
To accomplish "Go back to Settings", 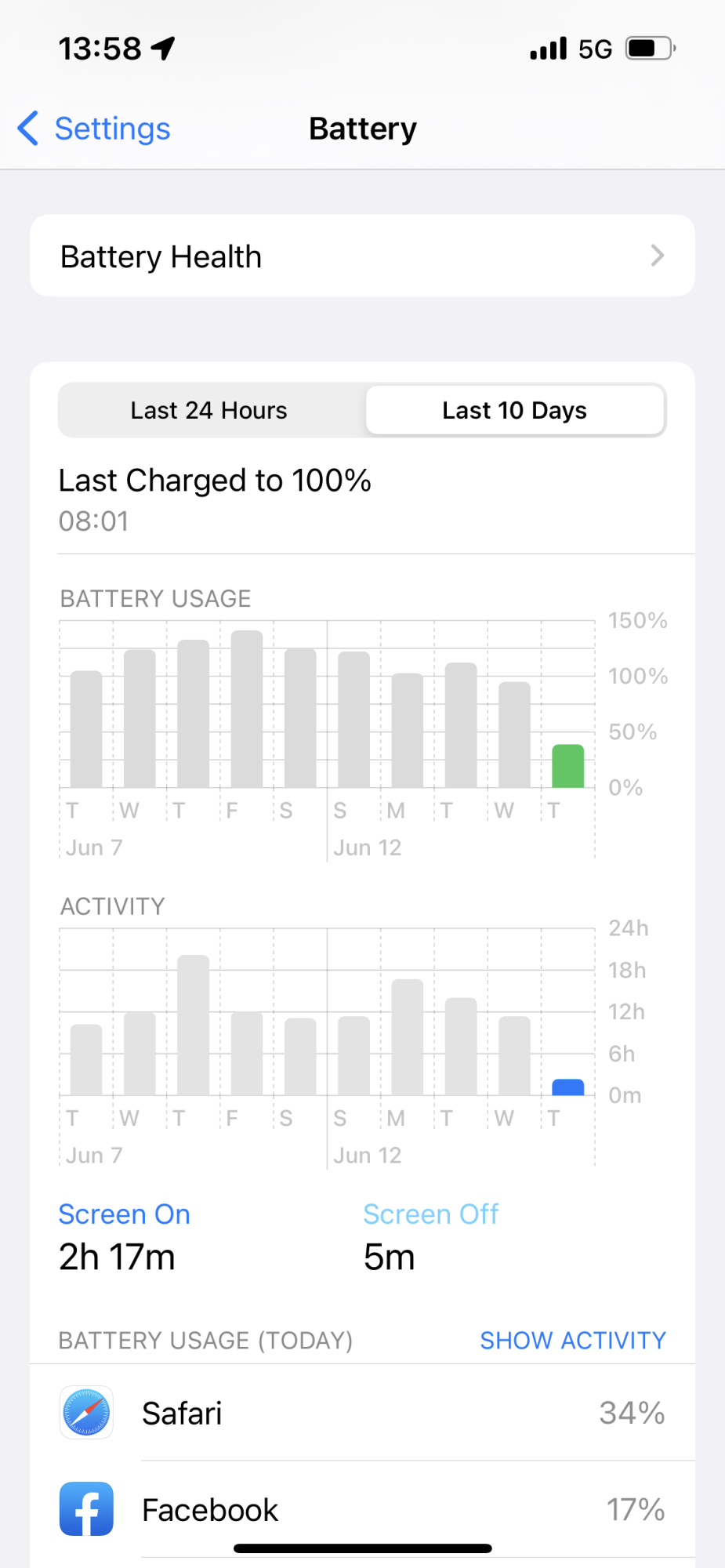I will pos(94,129).
